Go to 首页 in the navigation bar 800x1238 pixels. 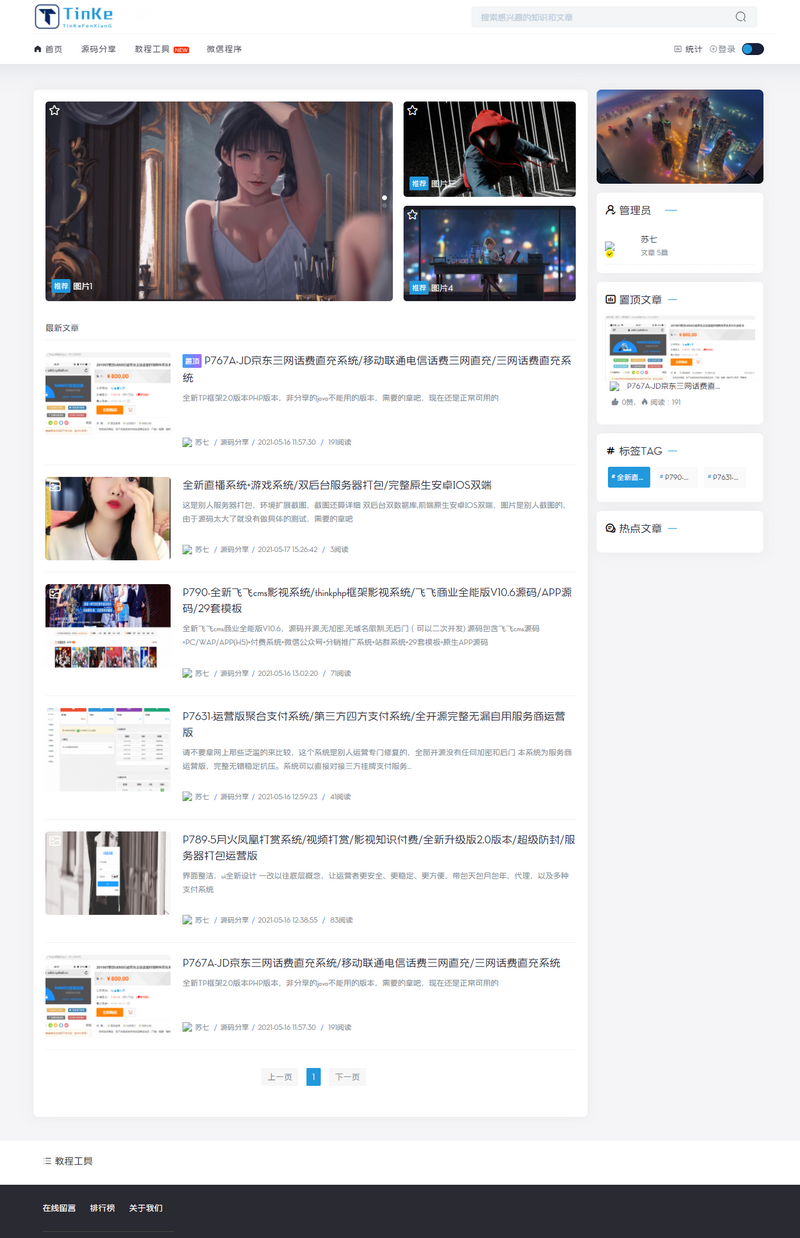(x=48, y=49)
